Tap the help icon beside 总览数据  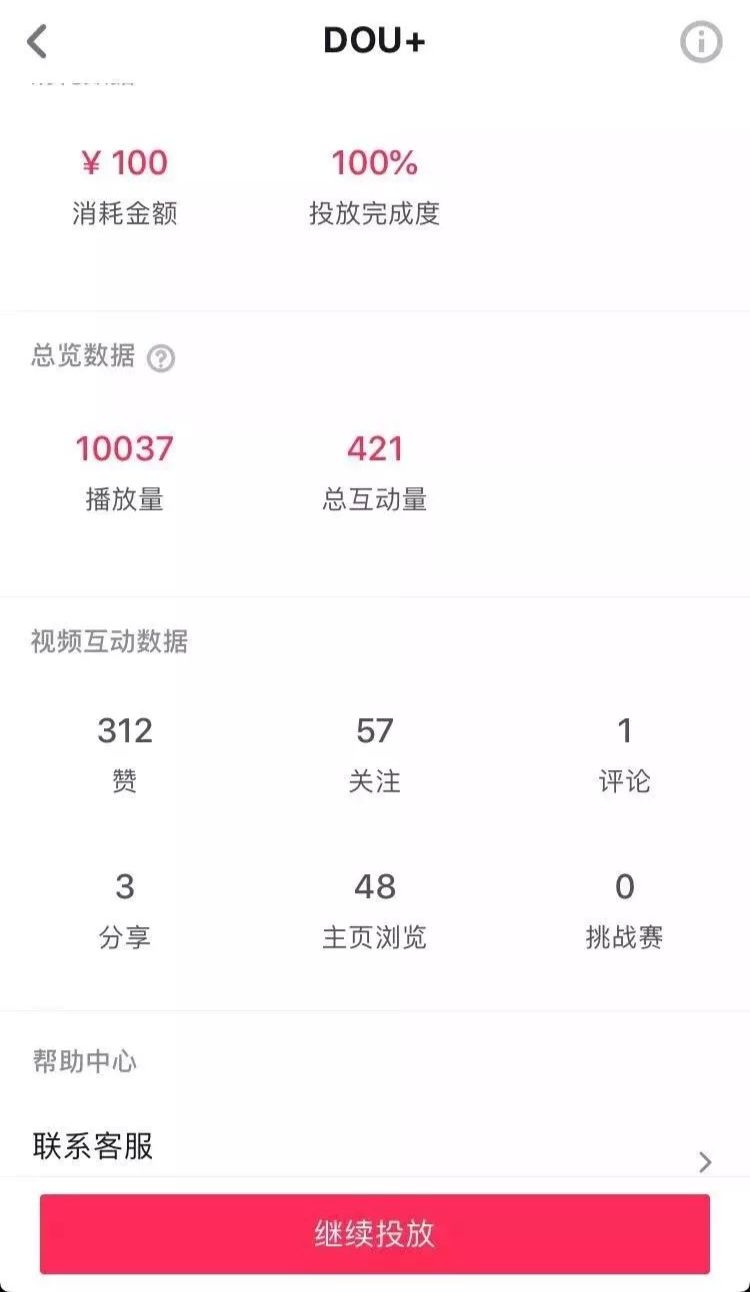click(x=161, y=358)
